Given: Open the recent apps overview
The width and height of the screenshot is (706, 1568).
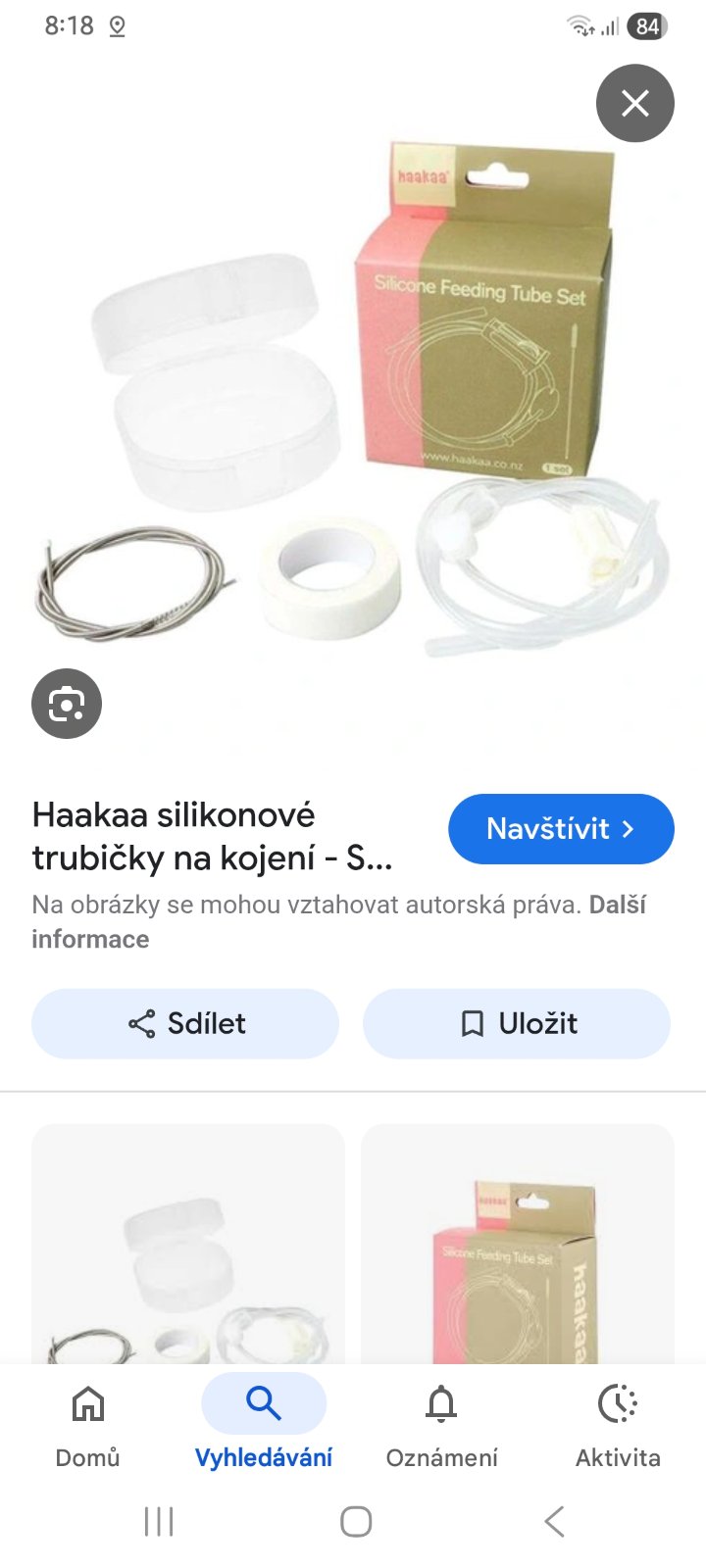Looking at the screenshot, I should point(159,1522).
